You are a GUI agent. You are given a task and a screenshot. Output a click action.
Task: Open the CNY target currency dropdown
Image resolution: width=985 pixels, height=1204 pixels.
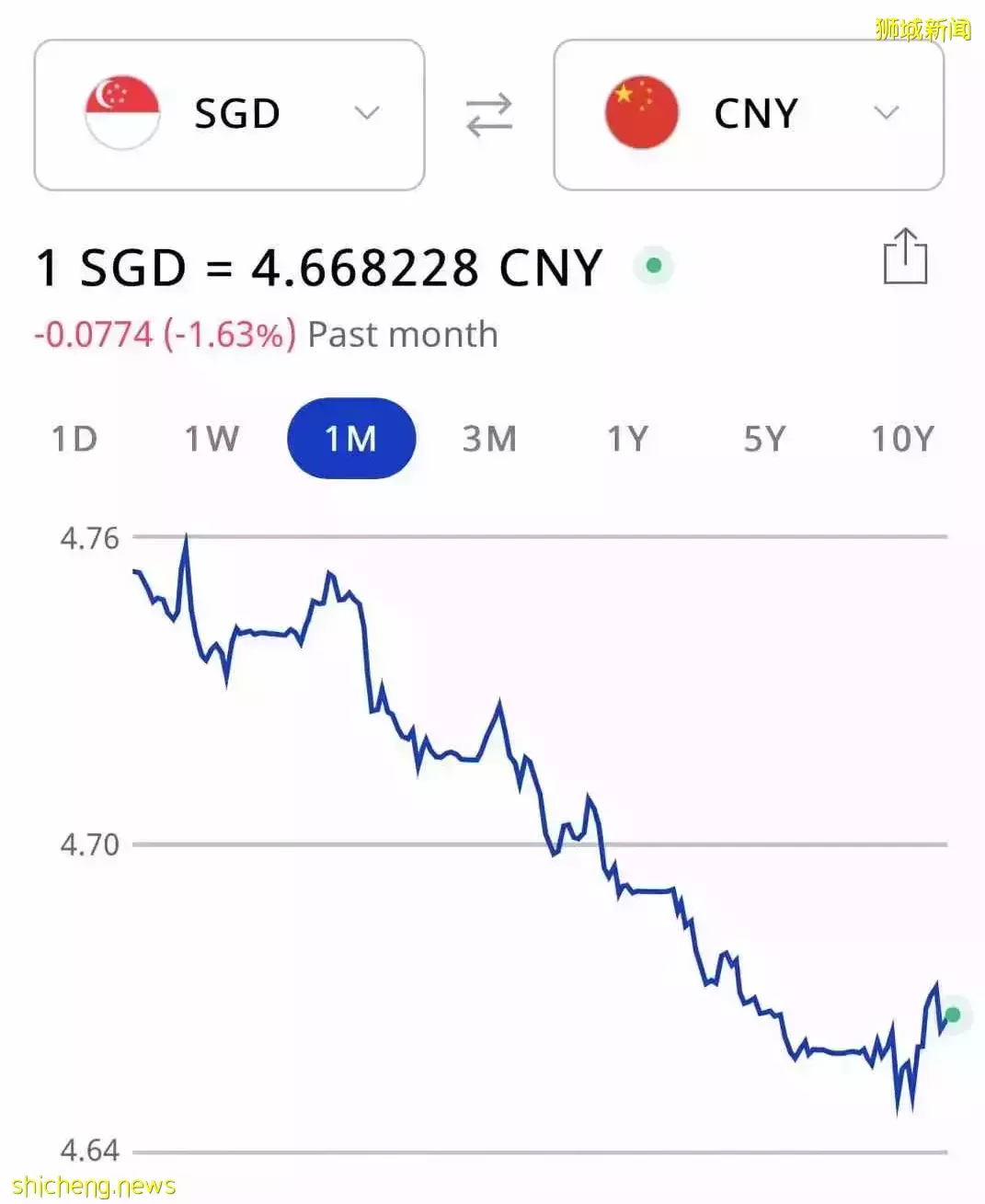(x=749, y=115)
